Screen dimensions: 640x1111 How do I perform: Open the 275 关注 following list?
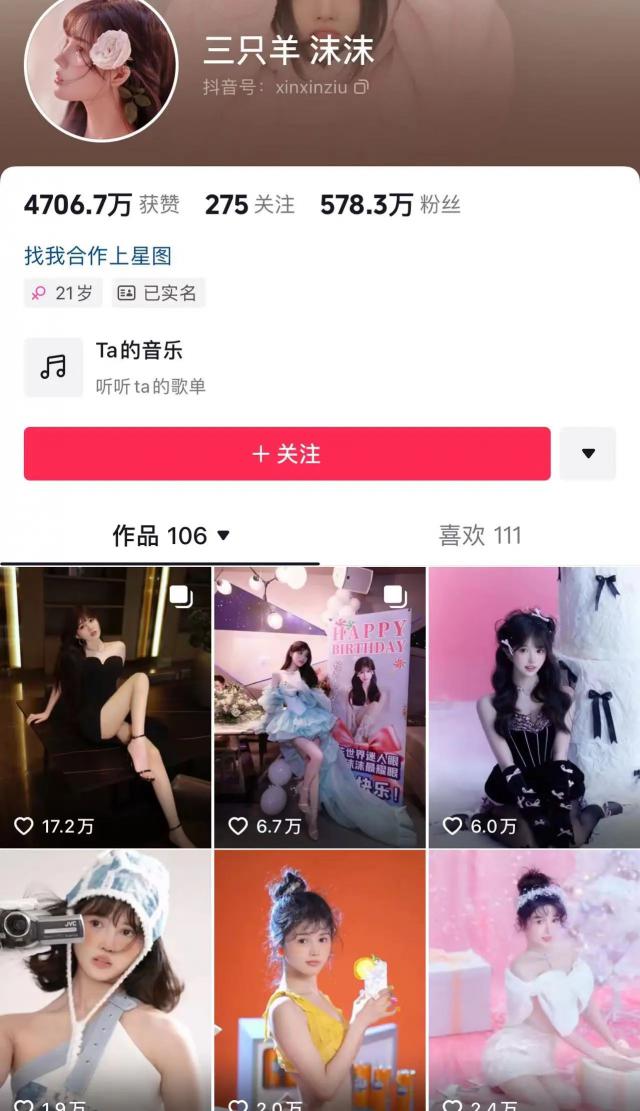[x=249, y=205]
